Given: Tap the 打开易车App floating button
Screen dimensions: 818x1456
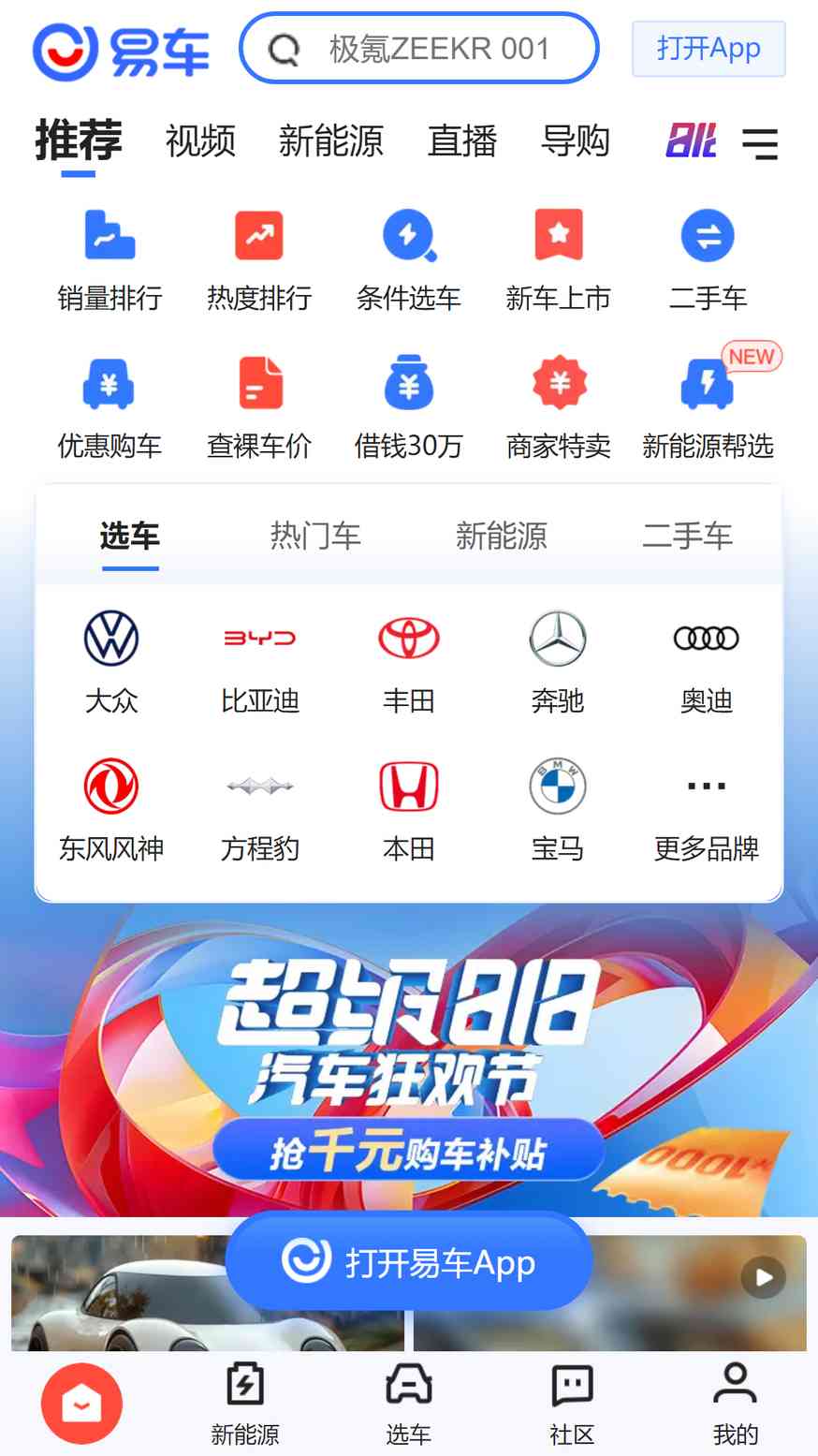Looking at the screenshot, I should (409, 1261).
